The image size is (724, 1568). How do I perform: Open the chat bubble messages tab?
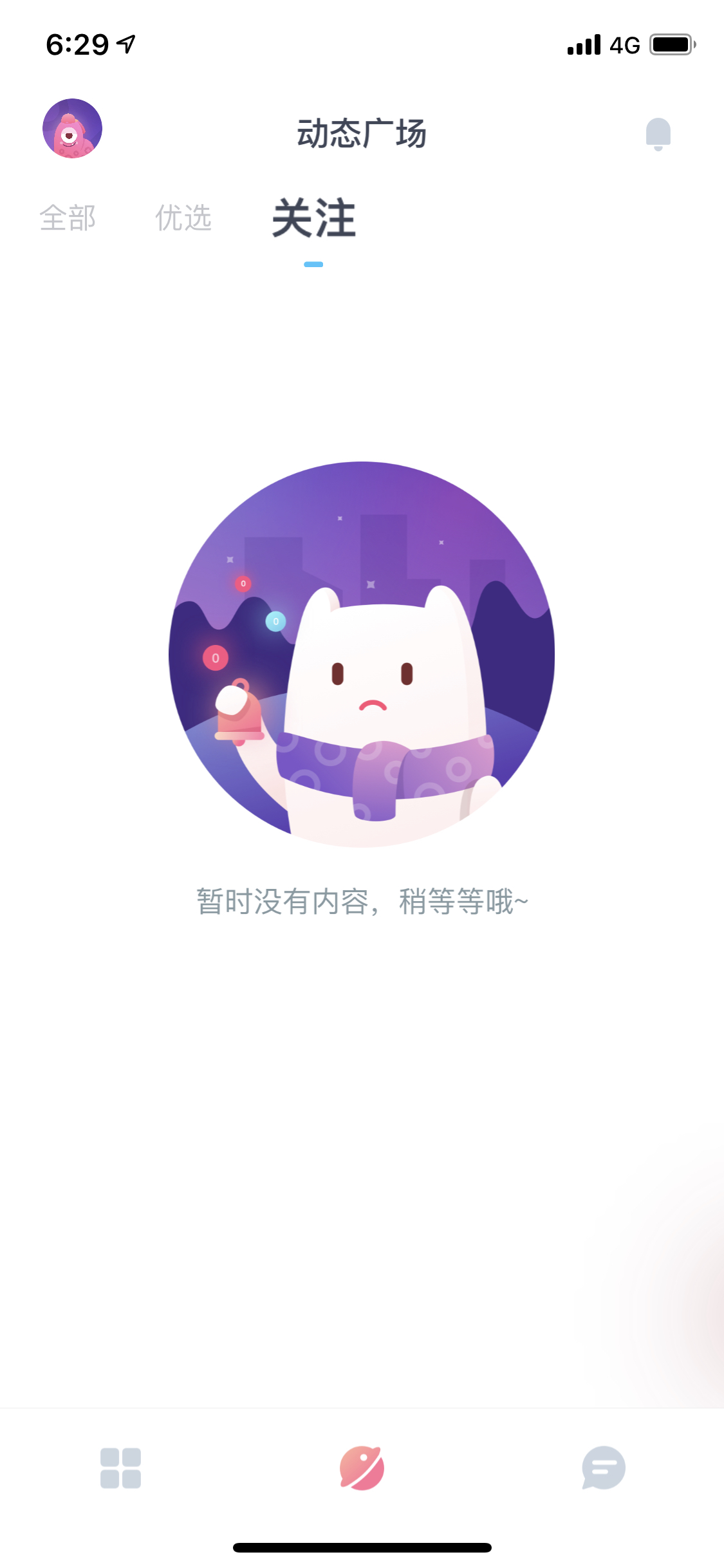tap(604, 1468)
